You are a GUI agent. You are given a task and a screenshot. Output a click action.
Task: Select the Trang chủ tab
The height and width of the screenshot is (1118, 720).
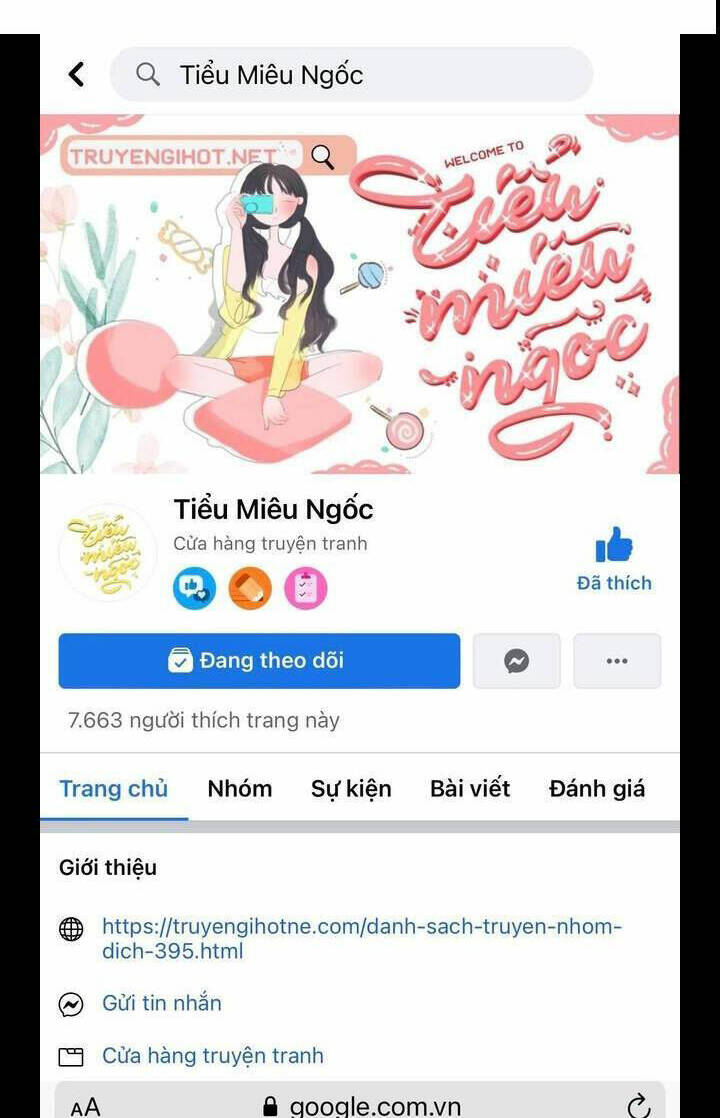(x=113, y=789)
